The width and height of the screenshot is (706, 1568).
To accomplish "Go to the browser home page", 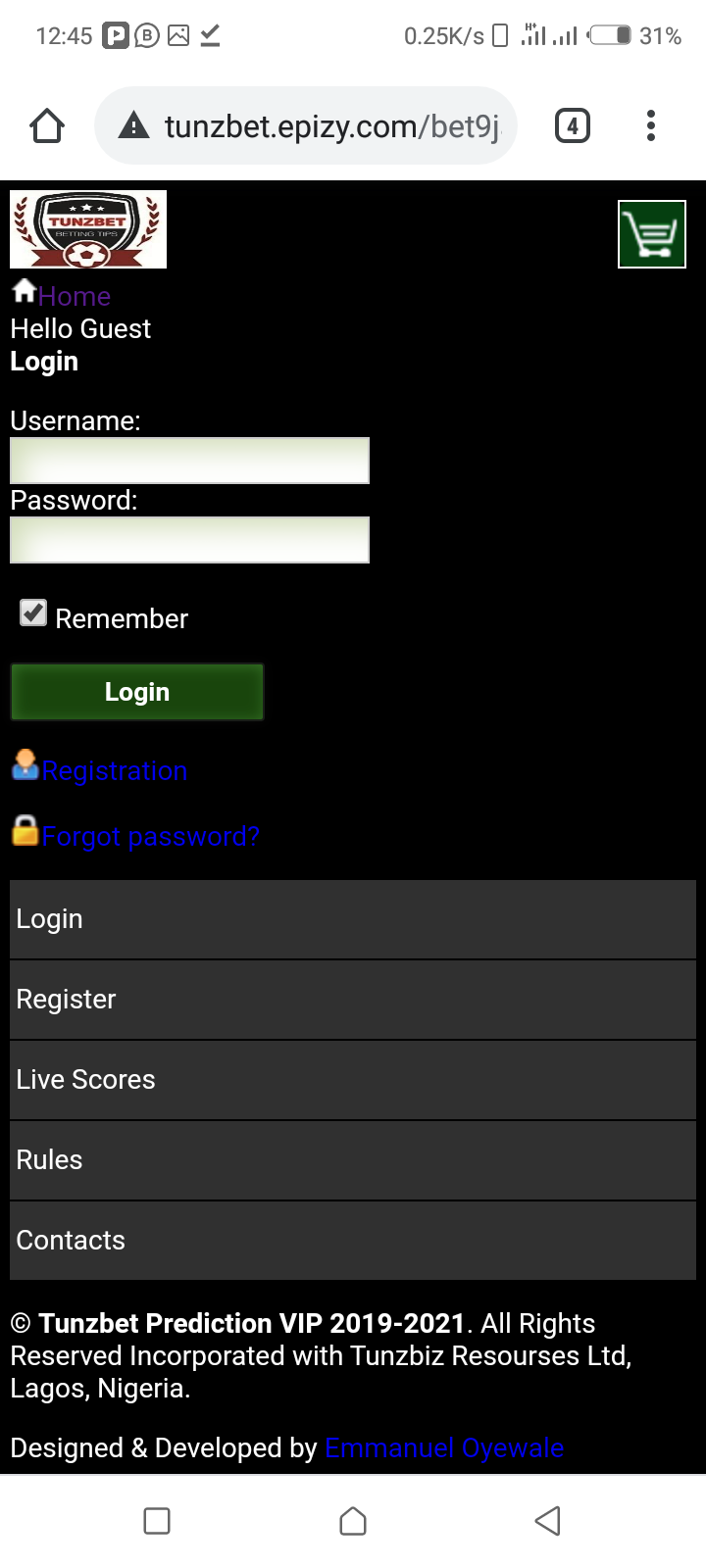I will point(47,126).
